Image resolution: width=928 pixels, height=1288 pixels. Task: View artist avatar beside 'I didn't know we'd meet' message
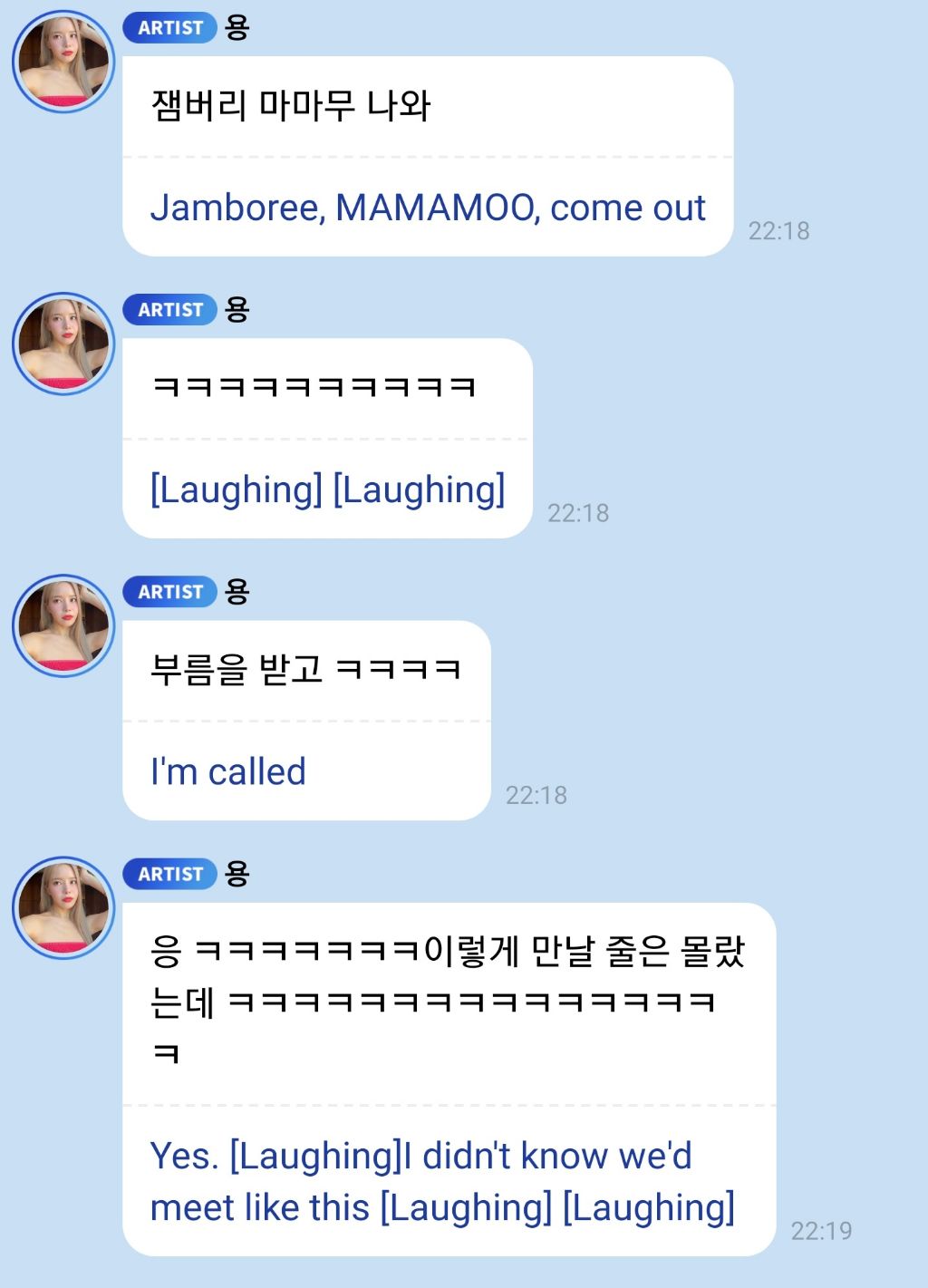63,907
